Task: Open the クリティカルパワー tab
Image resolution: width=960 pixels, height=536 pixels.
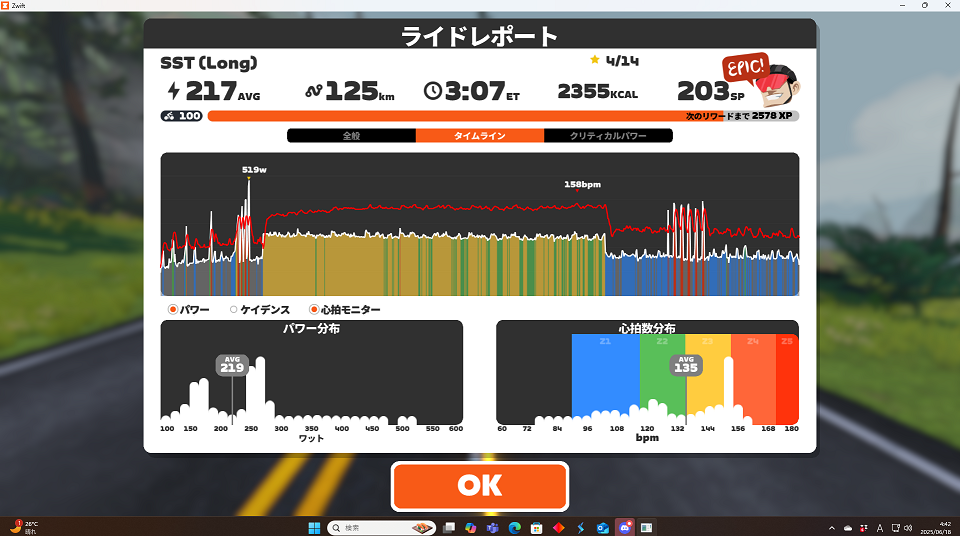Action: tap(608, 135)
